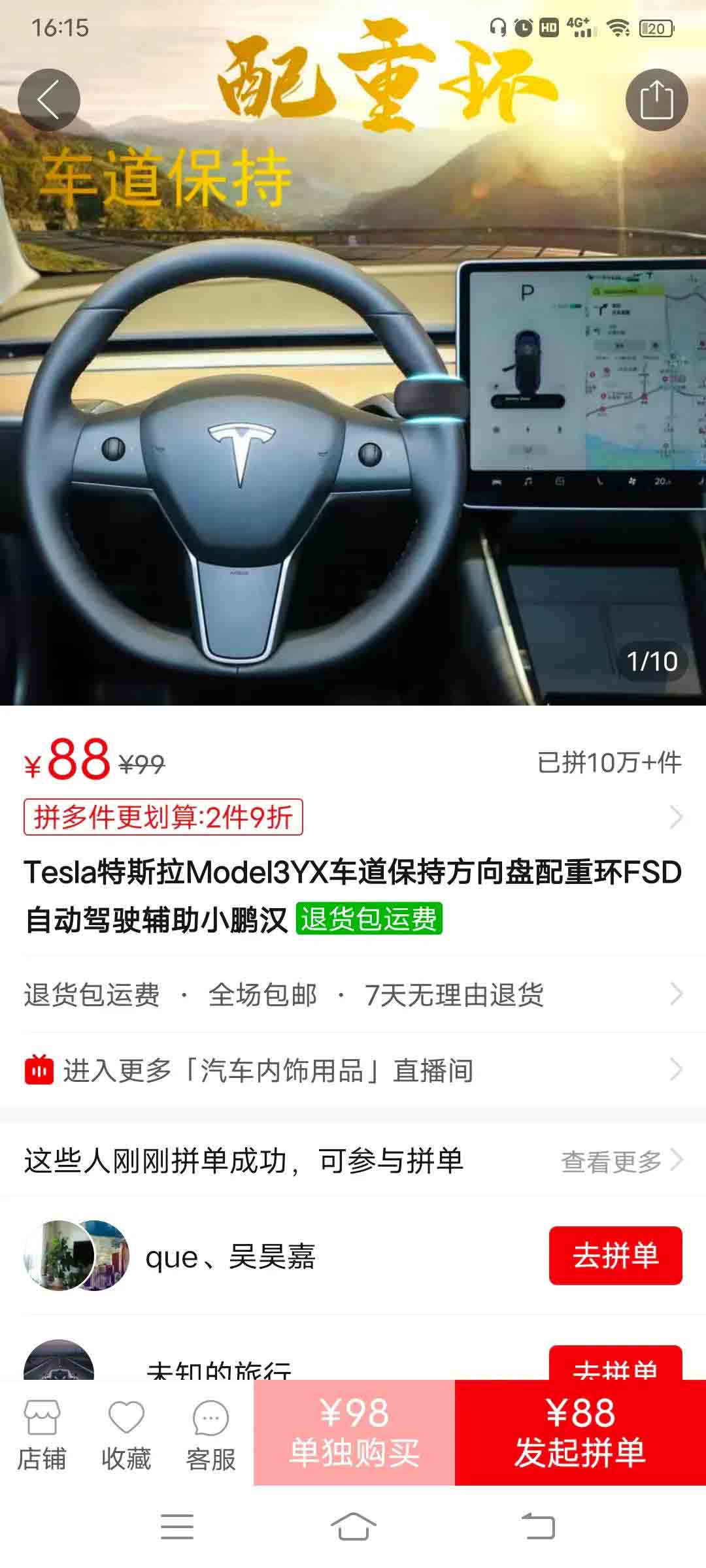Open the 店铺 store page
706x1568 pixels.
click(42, 1435)
